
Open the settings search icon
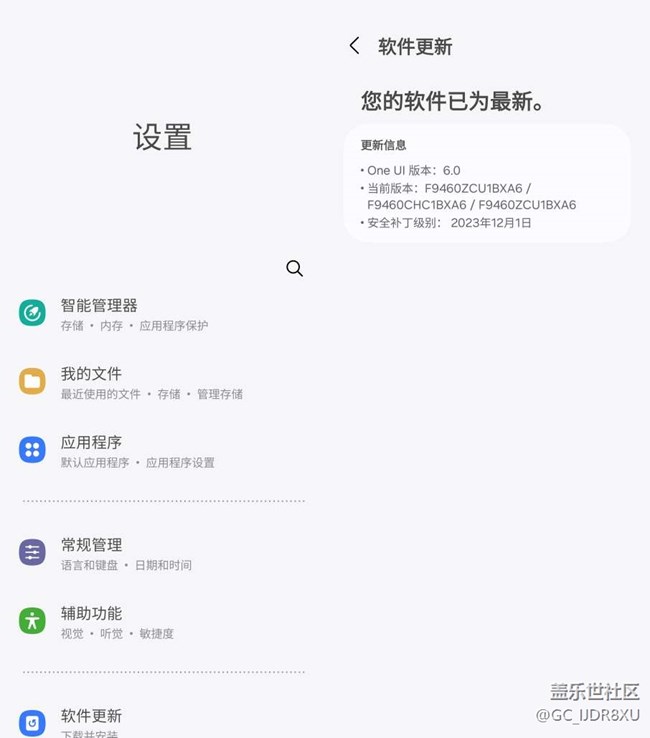pos(294,268)
